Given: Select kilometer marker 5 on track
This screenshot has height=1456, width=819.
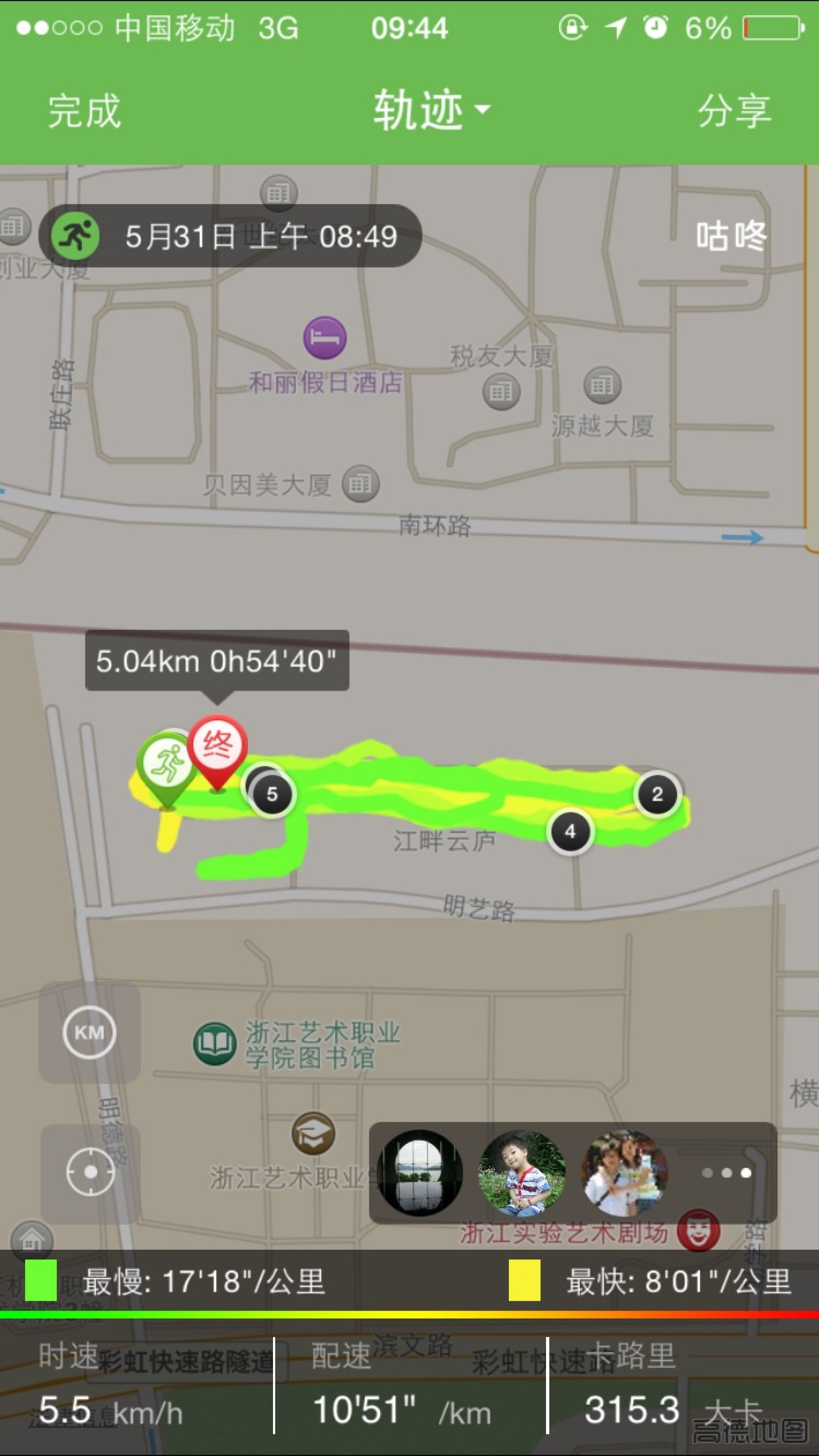Looking at the screenshot, I should [x=272, y=794].
